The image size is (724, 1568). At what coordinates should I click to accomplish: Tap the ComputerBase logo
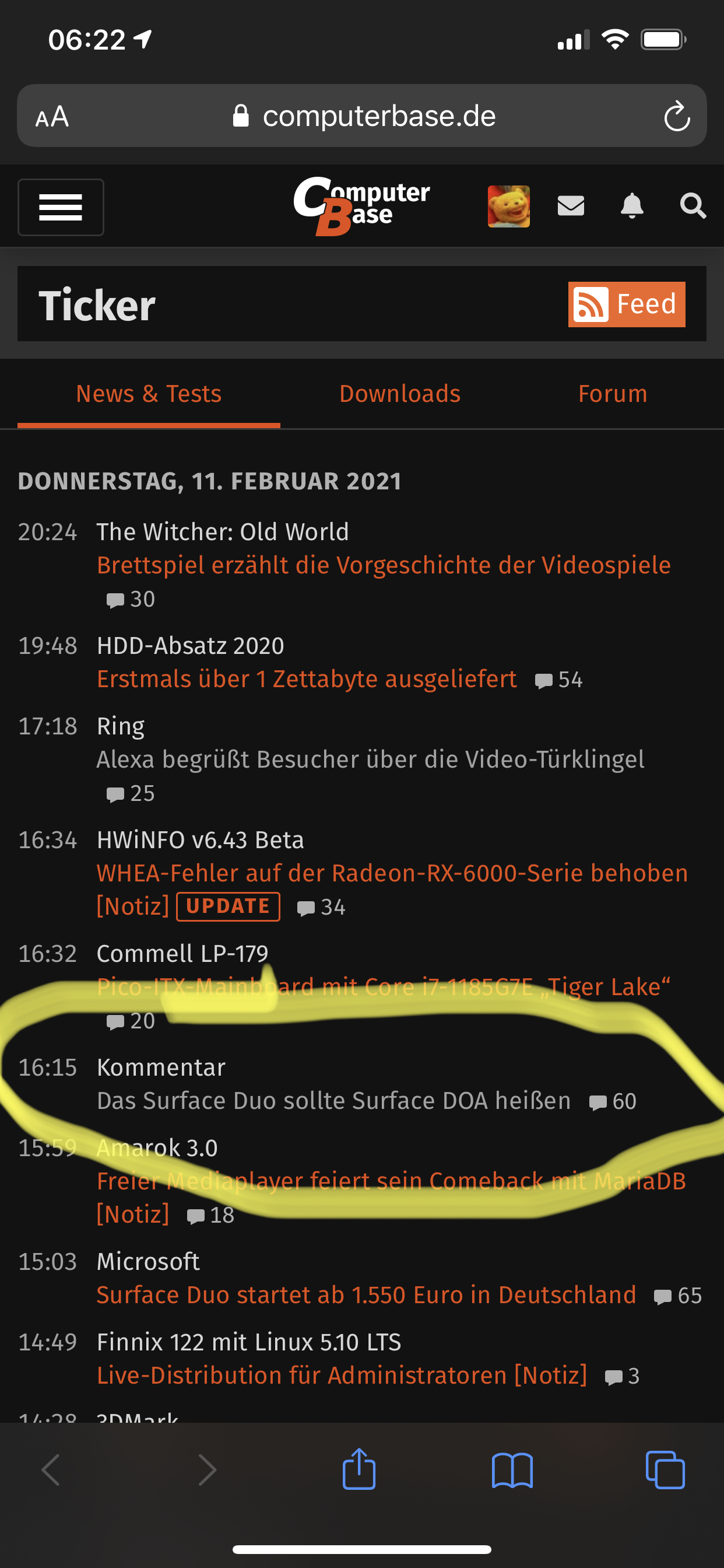pos(361,206)
